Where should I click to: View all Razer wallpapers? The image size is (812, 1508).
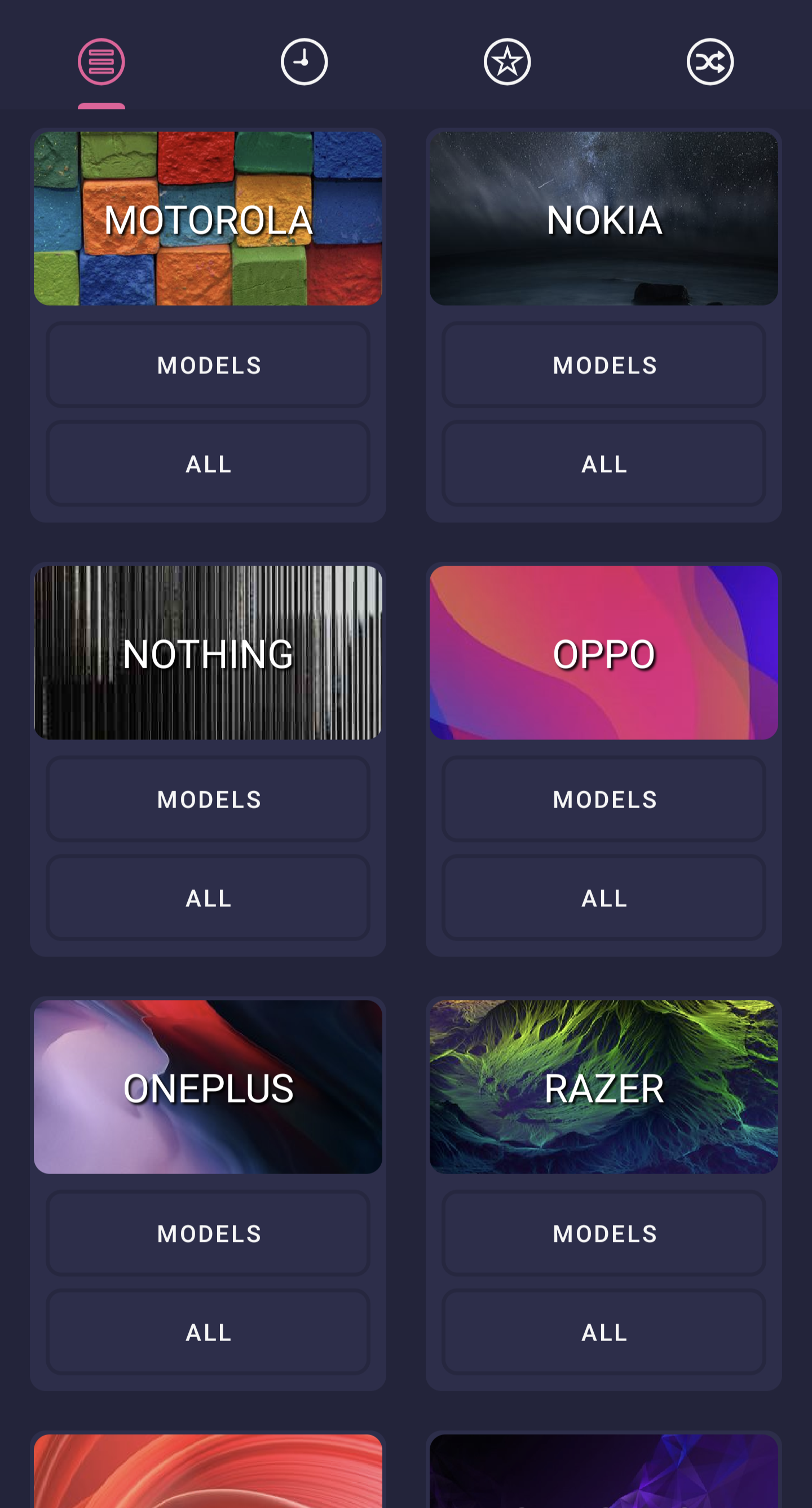tap(603, 1333)
